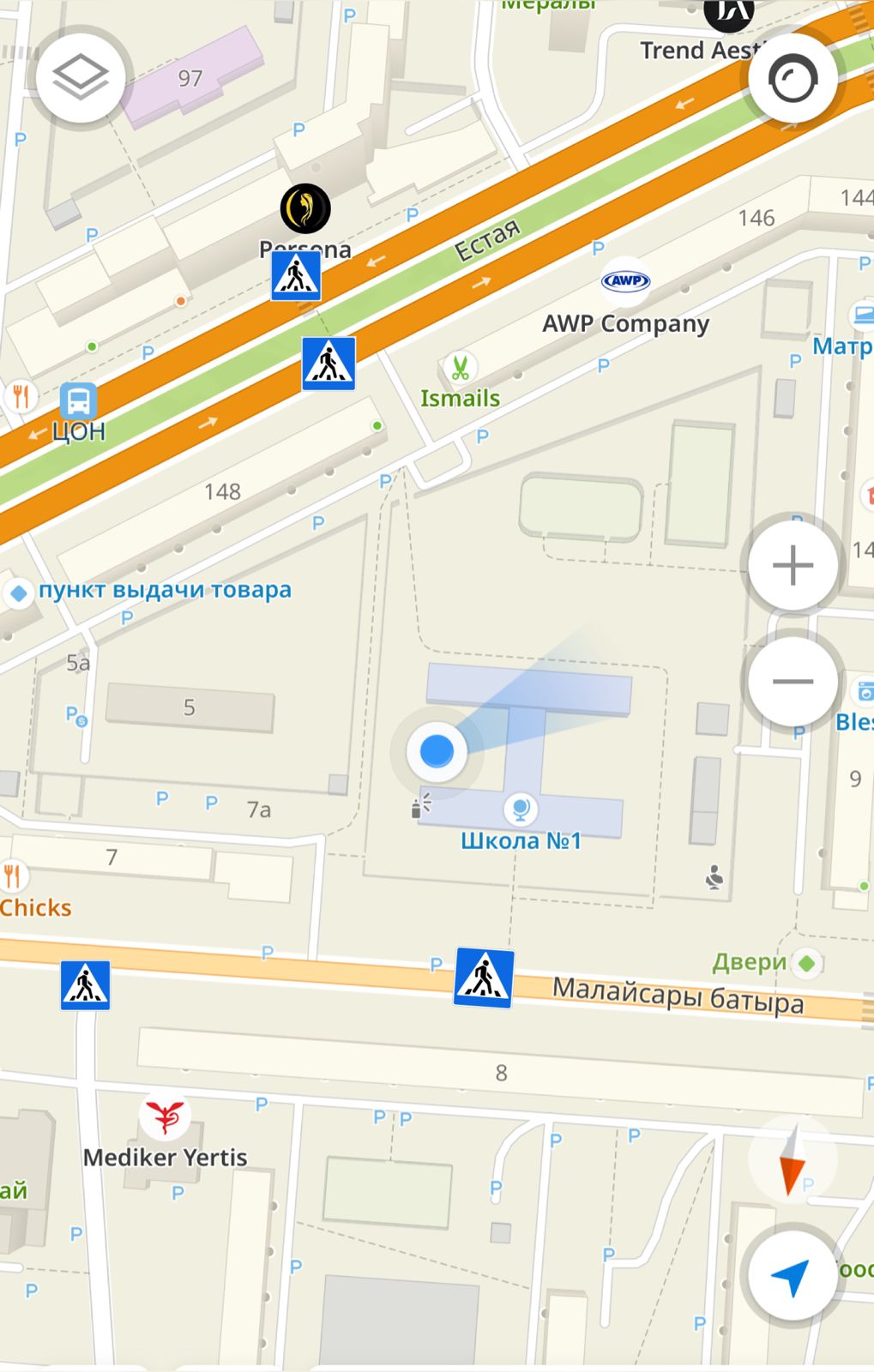Viewport: 874px width, 1372px height.
Task: Tap the round button at top right
Action: tap(793, 80)
